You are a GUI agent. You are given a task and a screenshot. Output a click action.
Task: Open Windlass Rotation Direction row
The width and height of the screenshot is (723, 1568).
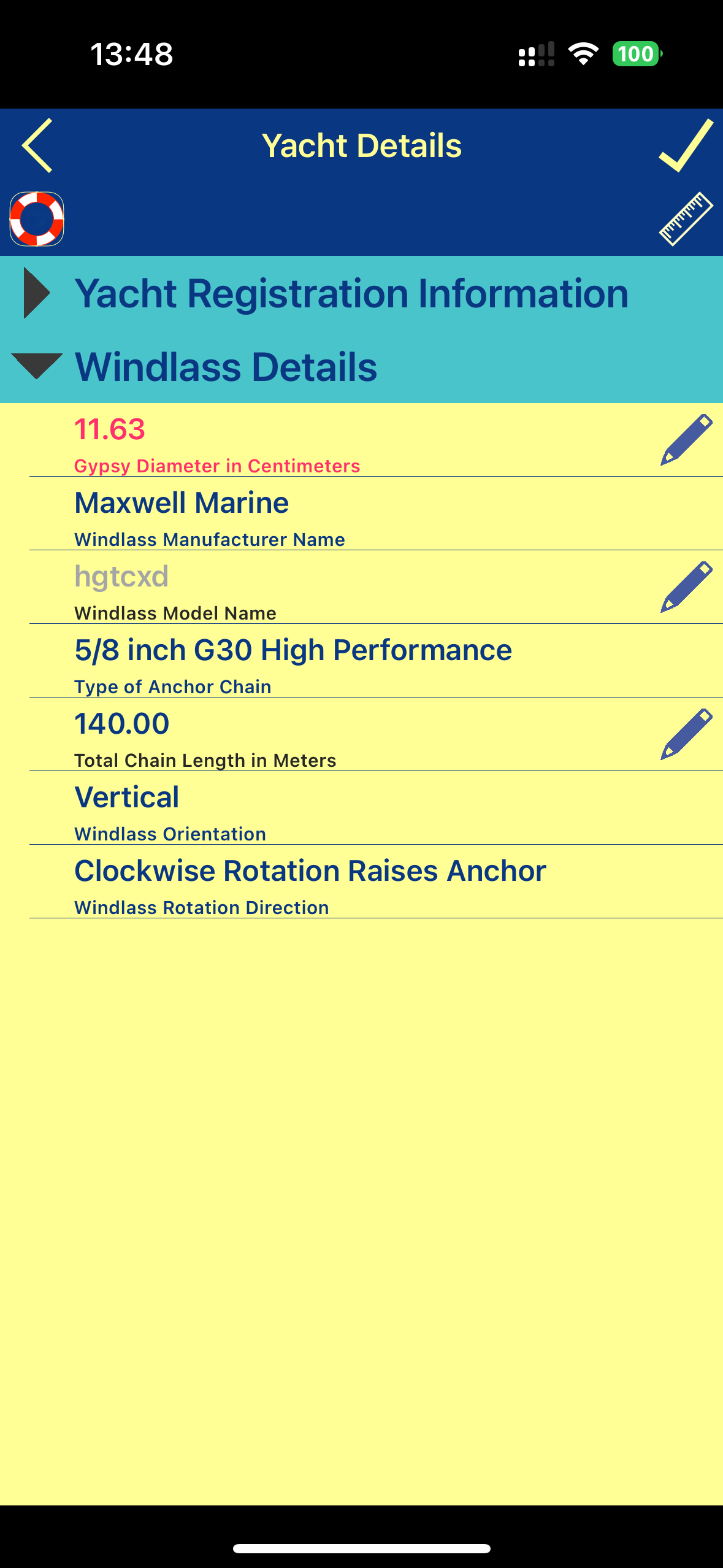(368, 882)
